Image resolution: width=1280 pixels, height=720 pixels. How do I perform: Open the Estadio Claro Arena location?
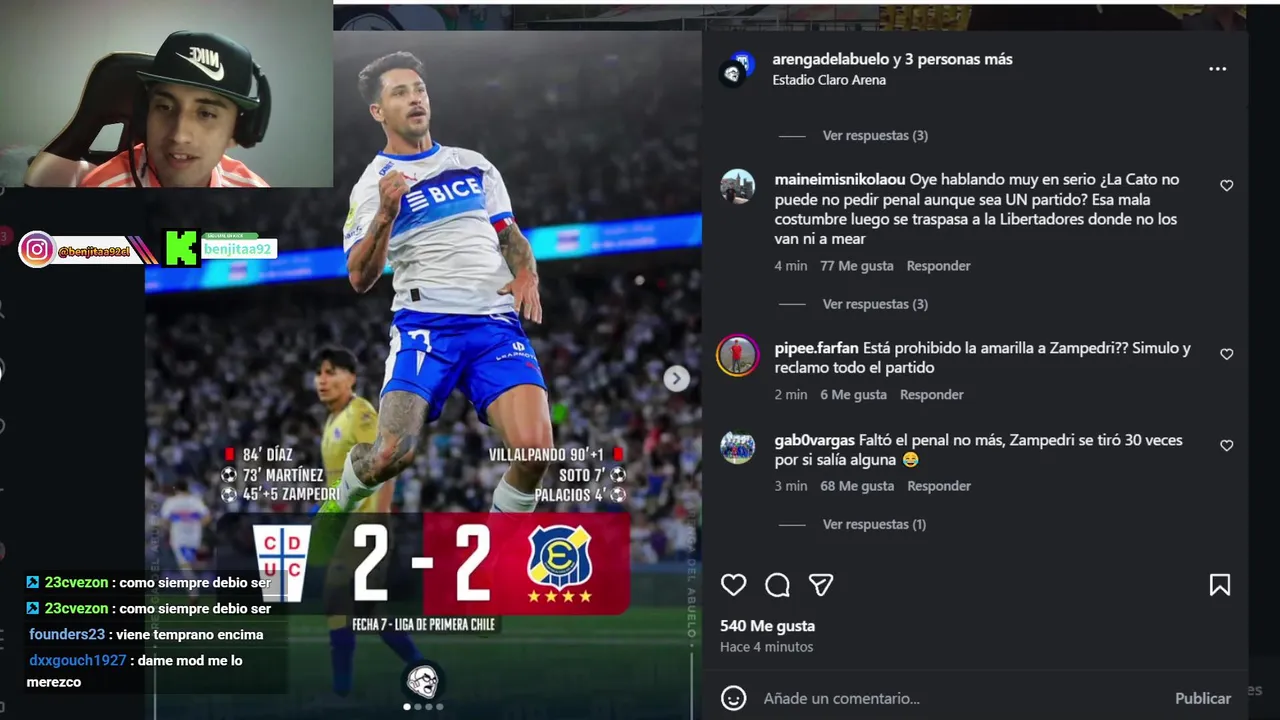(x=829, y=80)
